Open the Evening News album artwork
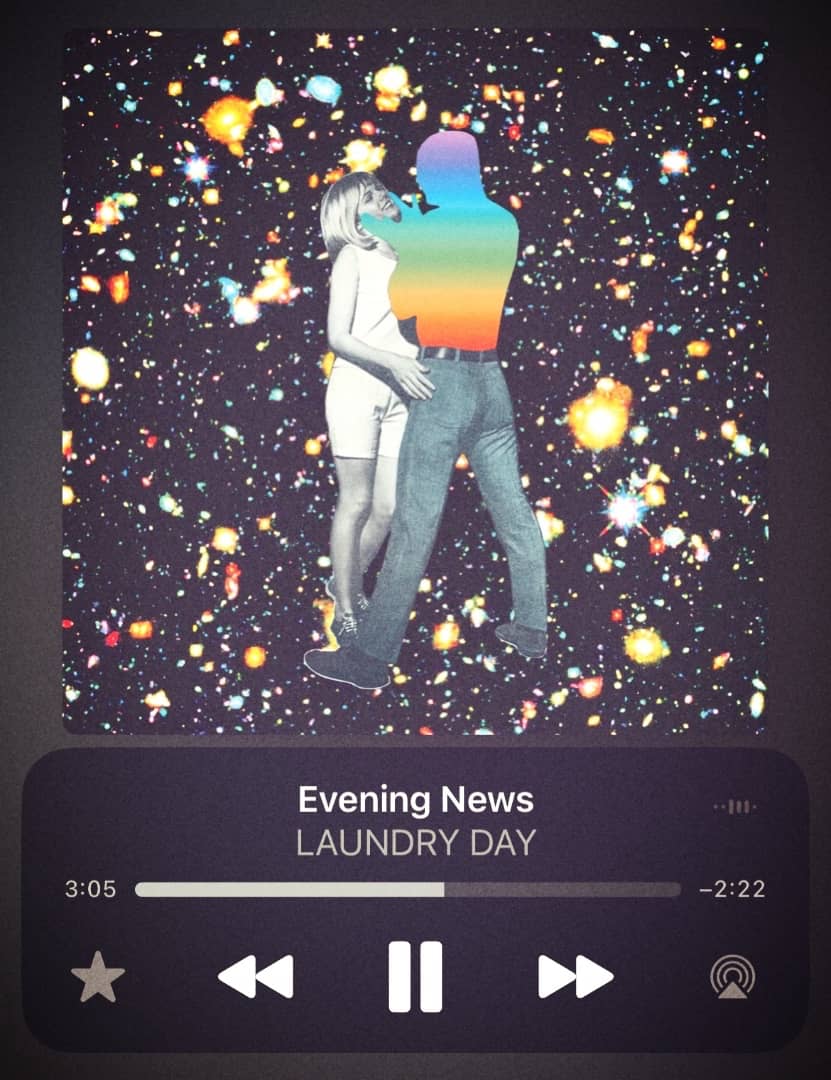The height and width of the screenshot is (1080, 831). (416, 381)
